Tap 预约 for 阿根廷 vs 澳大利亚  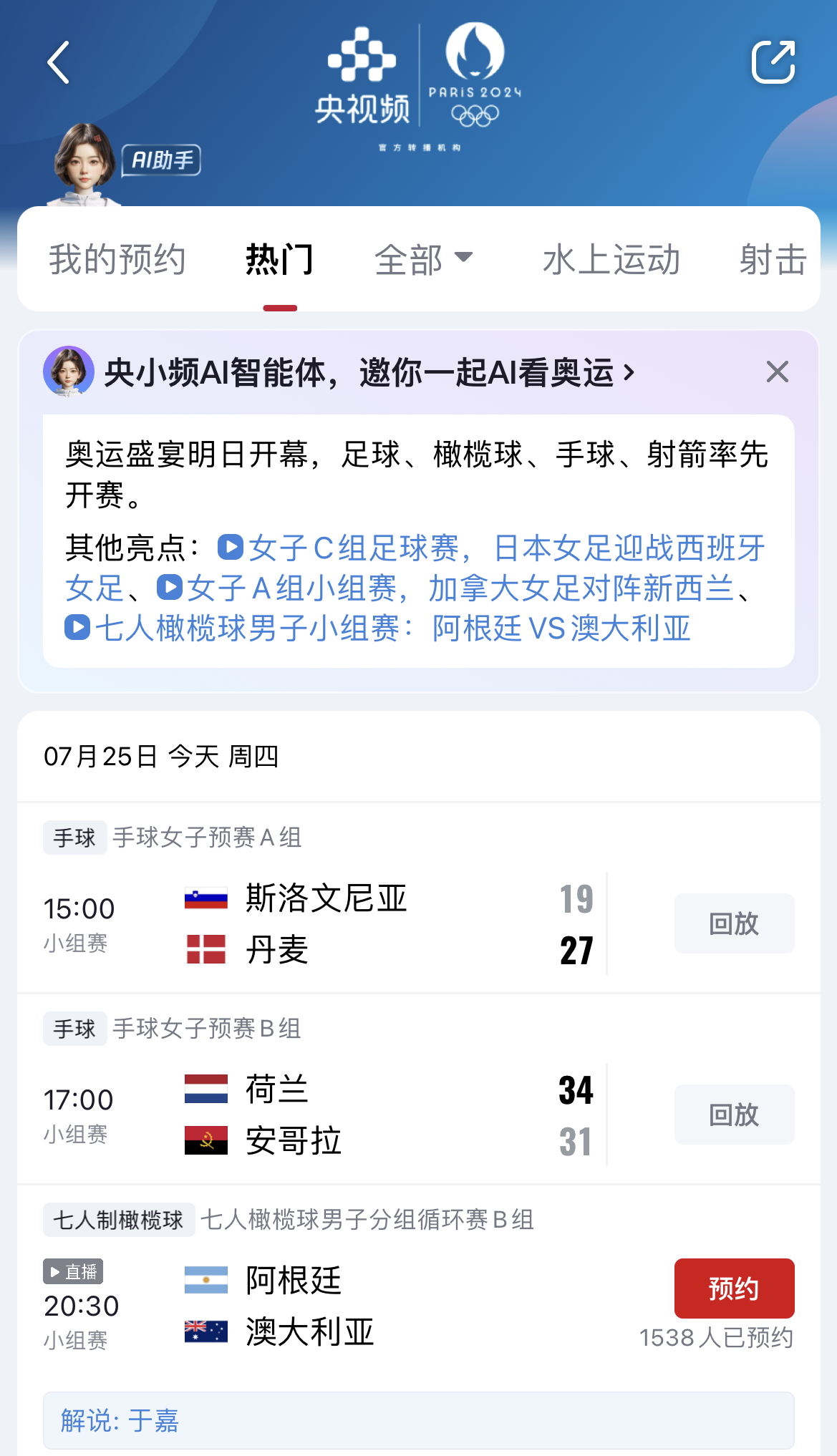(x=734, y=1288)
